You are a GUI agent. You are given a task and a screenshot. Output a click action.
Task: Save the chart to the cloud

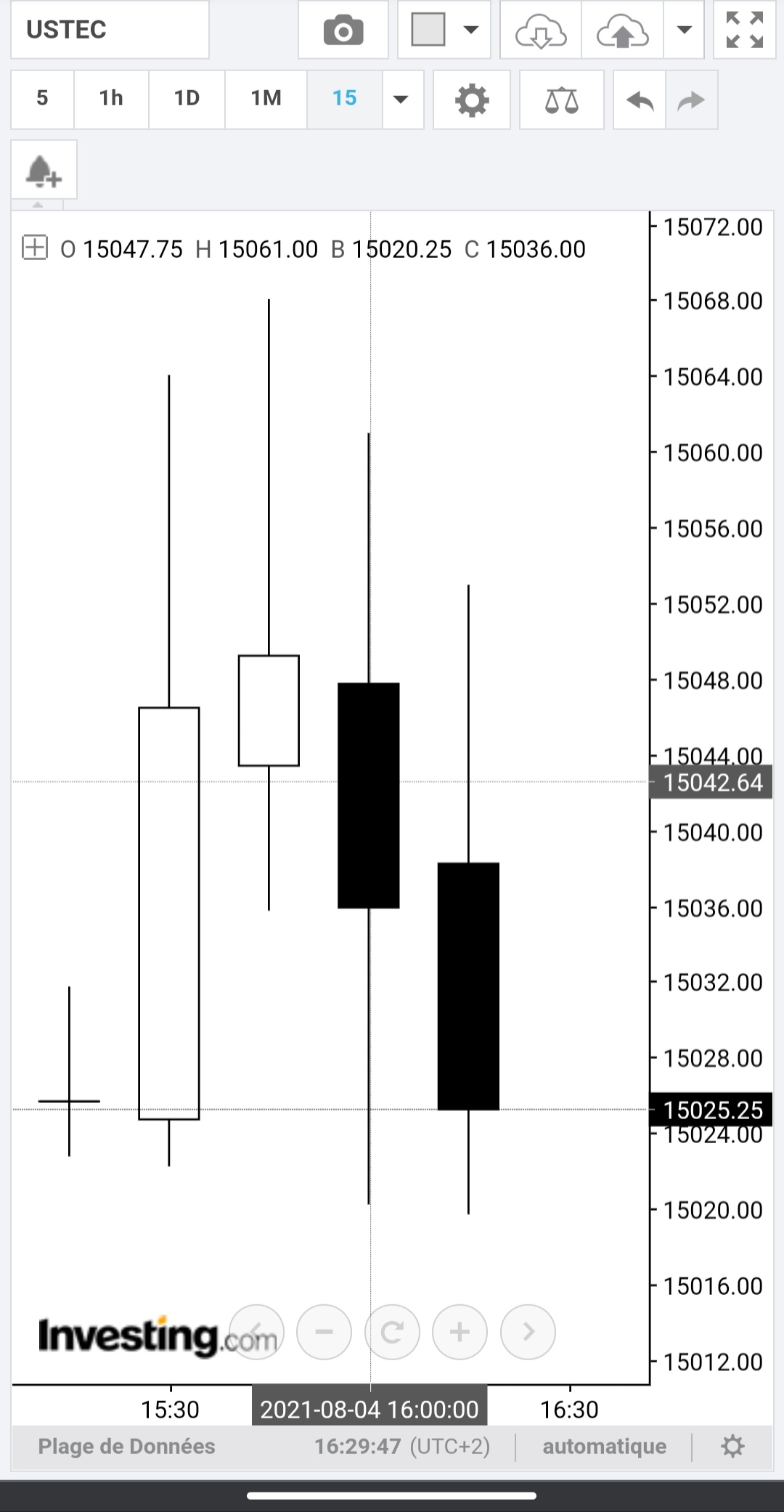(622, 31)
